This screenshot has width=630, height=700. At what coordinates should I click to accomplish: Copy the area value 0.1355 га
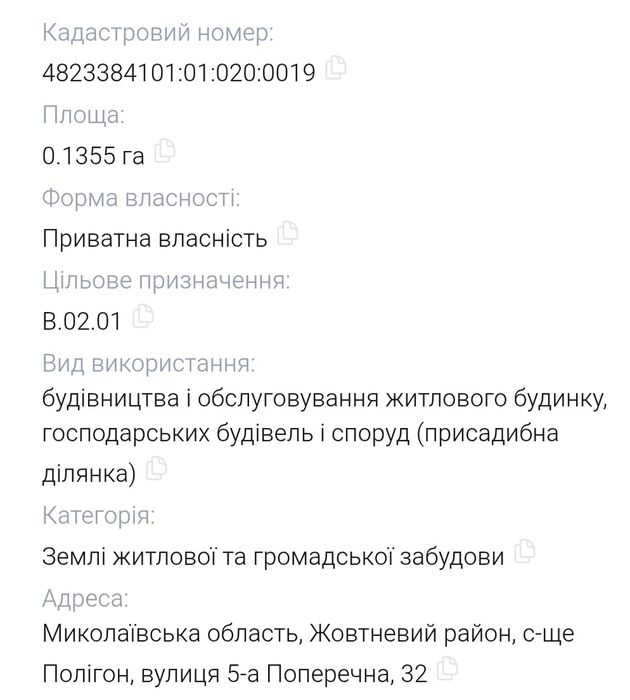pyautogui.click(x=165, y=152)
